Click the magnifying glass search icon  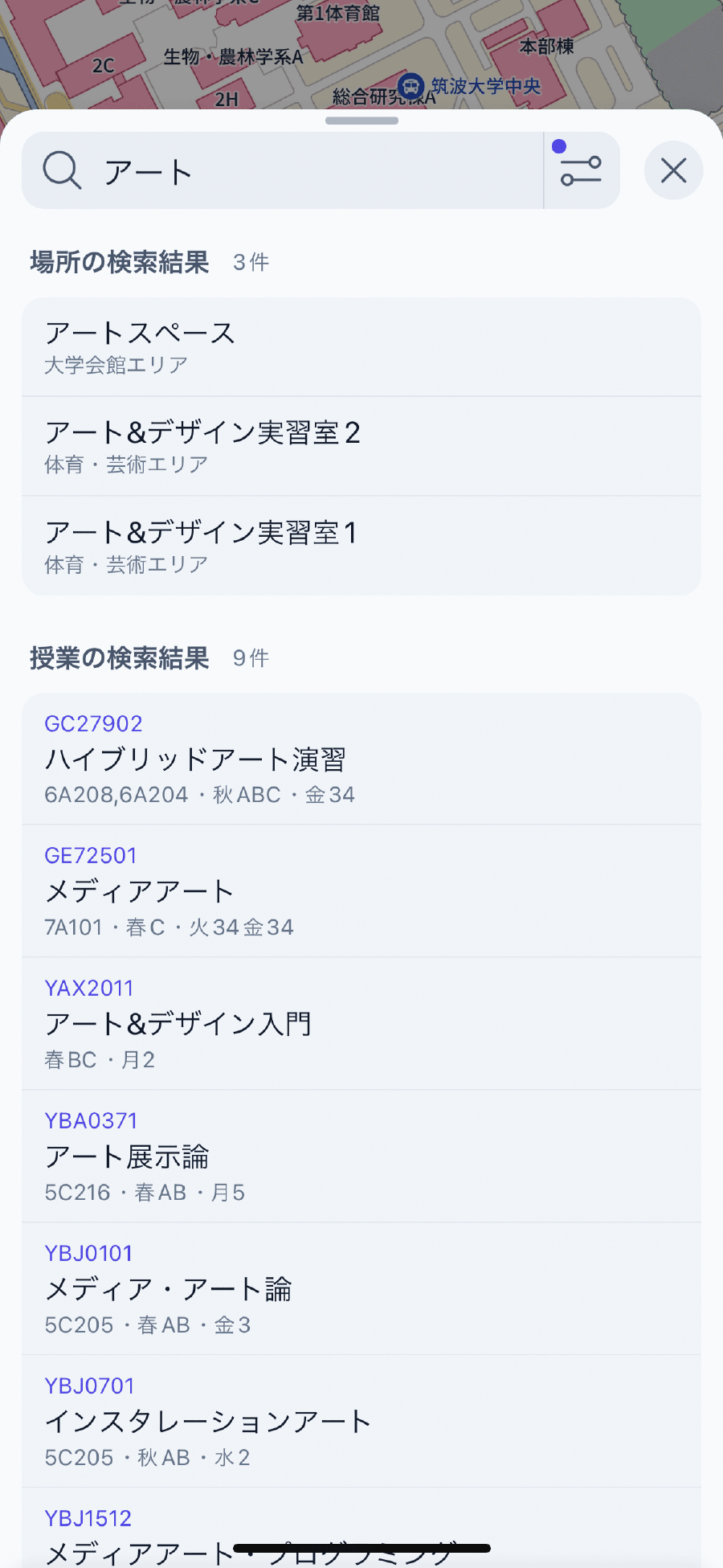pyautogui.click(x=62, y=170)
